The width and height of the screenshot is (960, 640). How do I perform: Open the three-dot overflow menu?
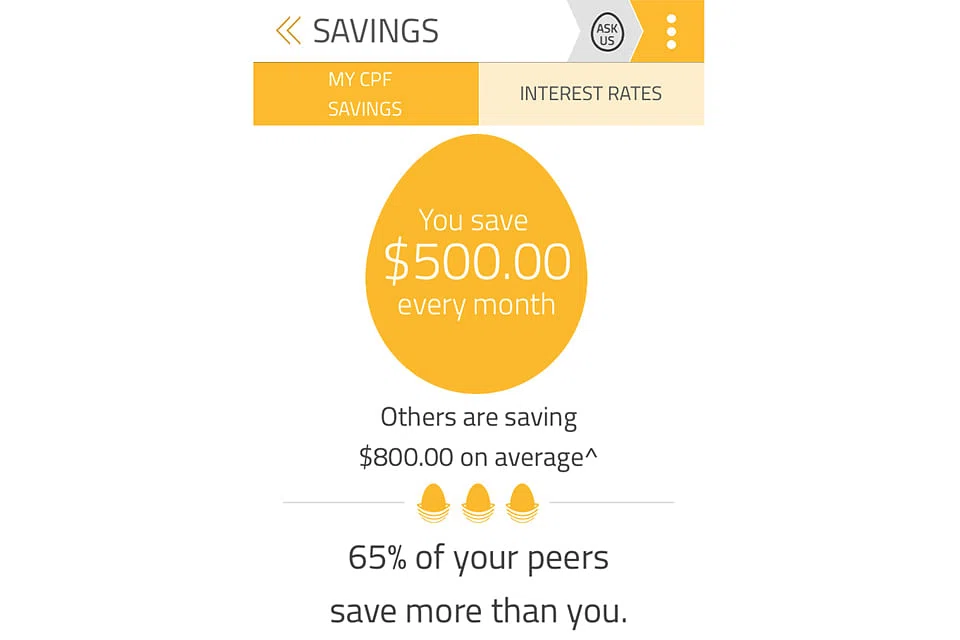pos(671,32)
